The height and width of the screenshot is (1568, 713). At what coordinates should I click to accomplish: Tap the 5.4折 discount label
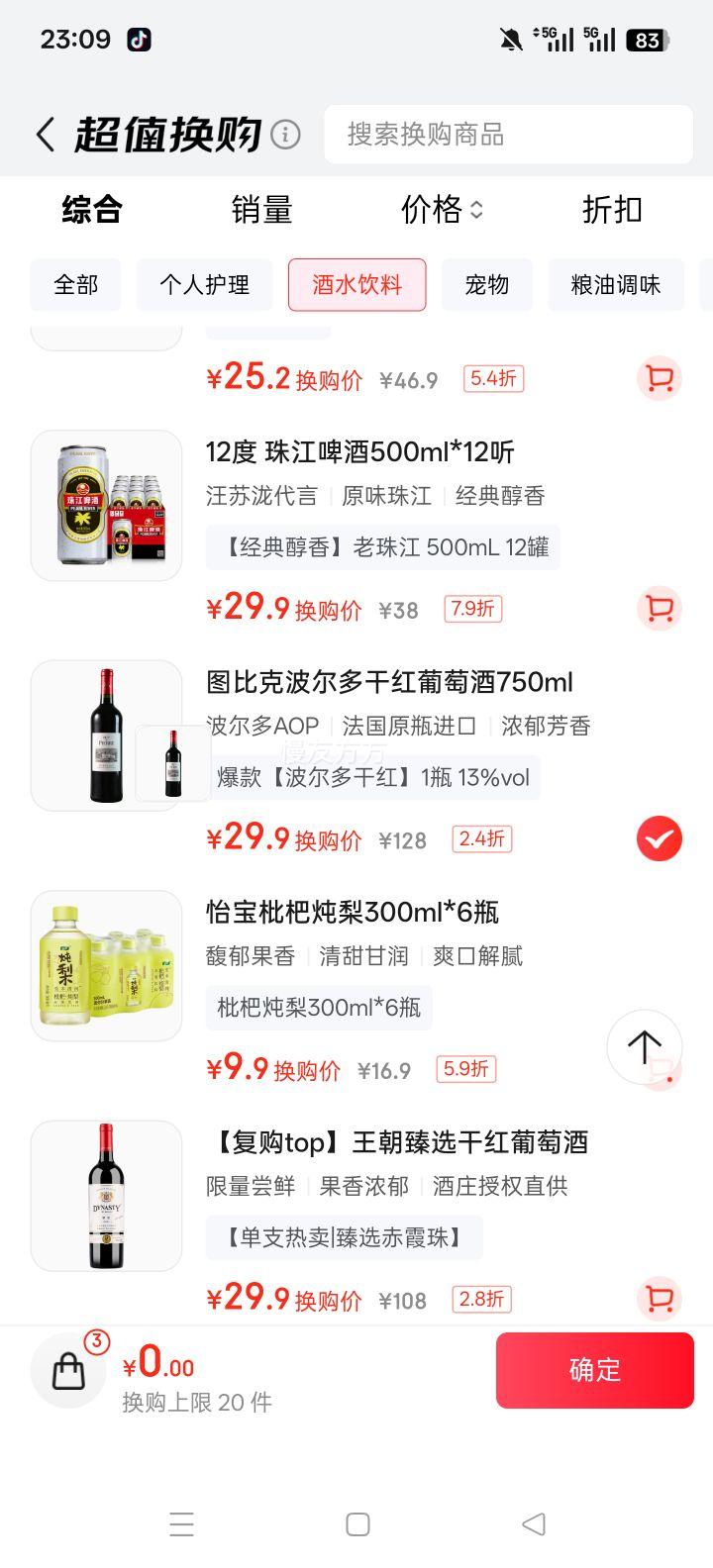point(493,379)
